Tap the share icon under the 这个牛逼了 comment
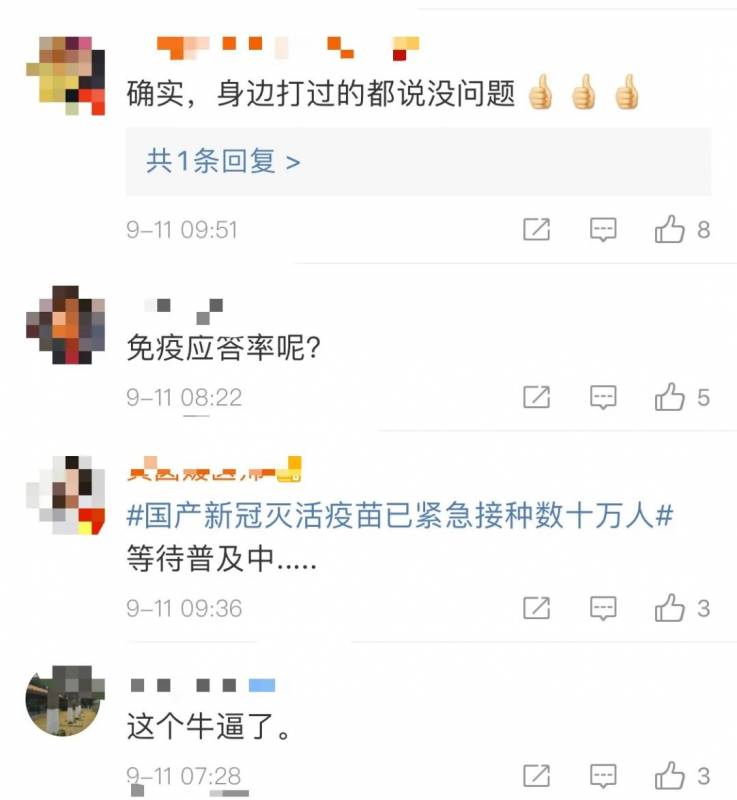Screen dimensions: 737x800 coord(537,778)
